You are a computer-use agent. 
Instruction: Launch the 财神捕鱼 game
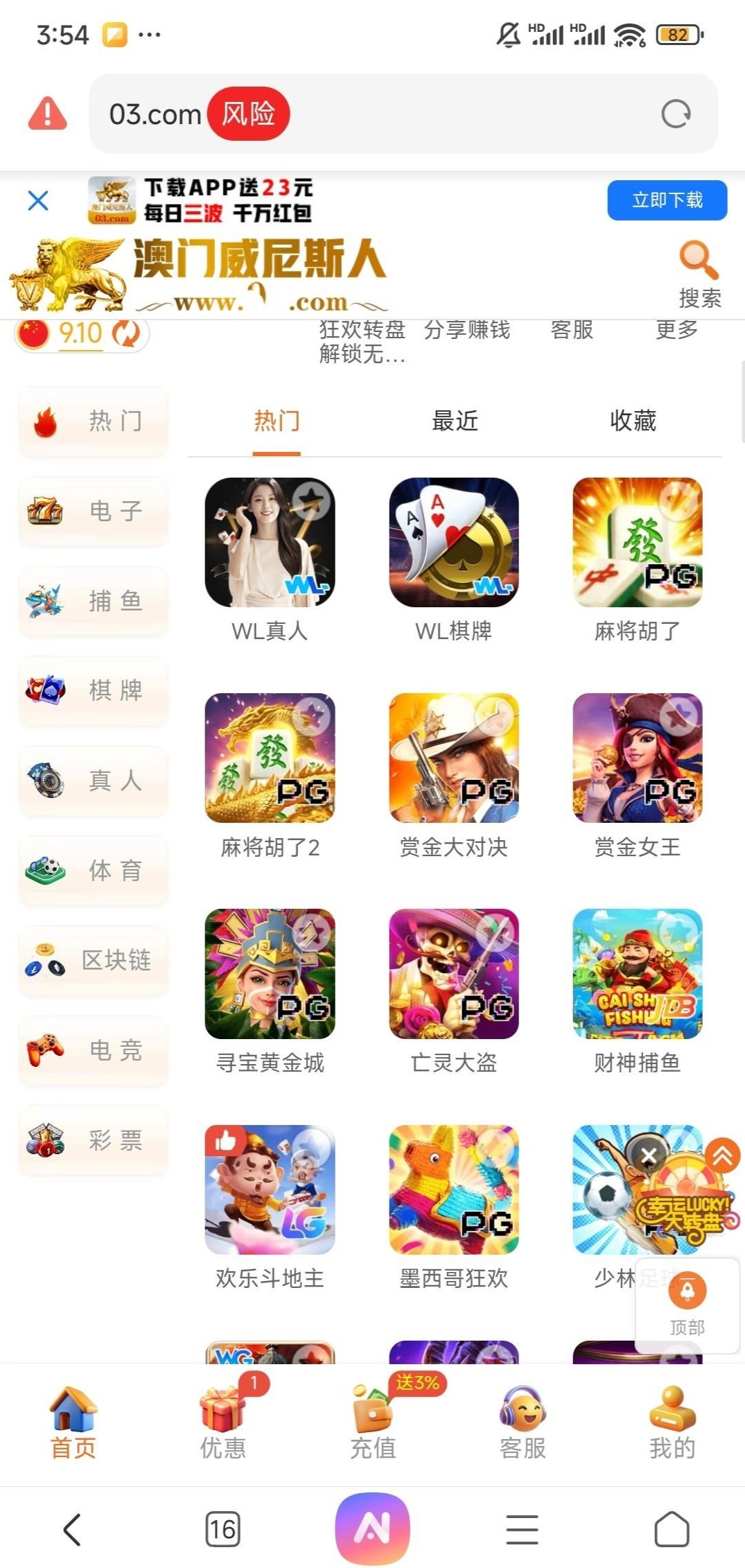click(x=637, y=974)
